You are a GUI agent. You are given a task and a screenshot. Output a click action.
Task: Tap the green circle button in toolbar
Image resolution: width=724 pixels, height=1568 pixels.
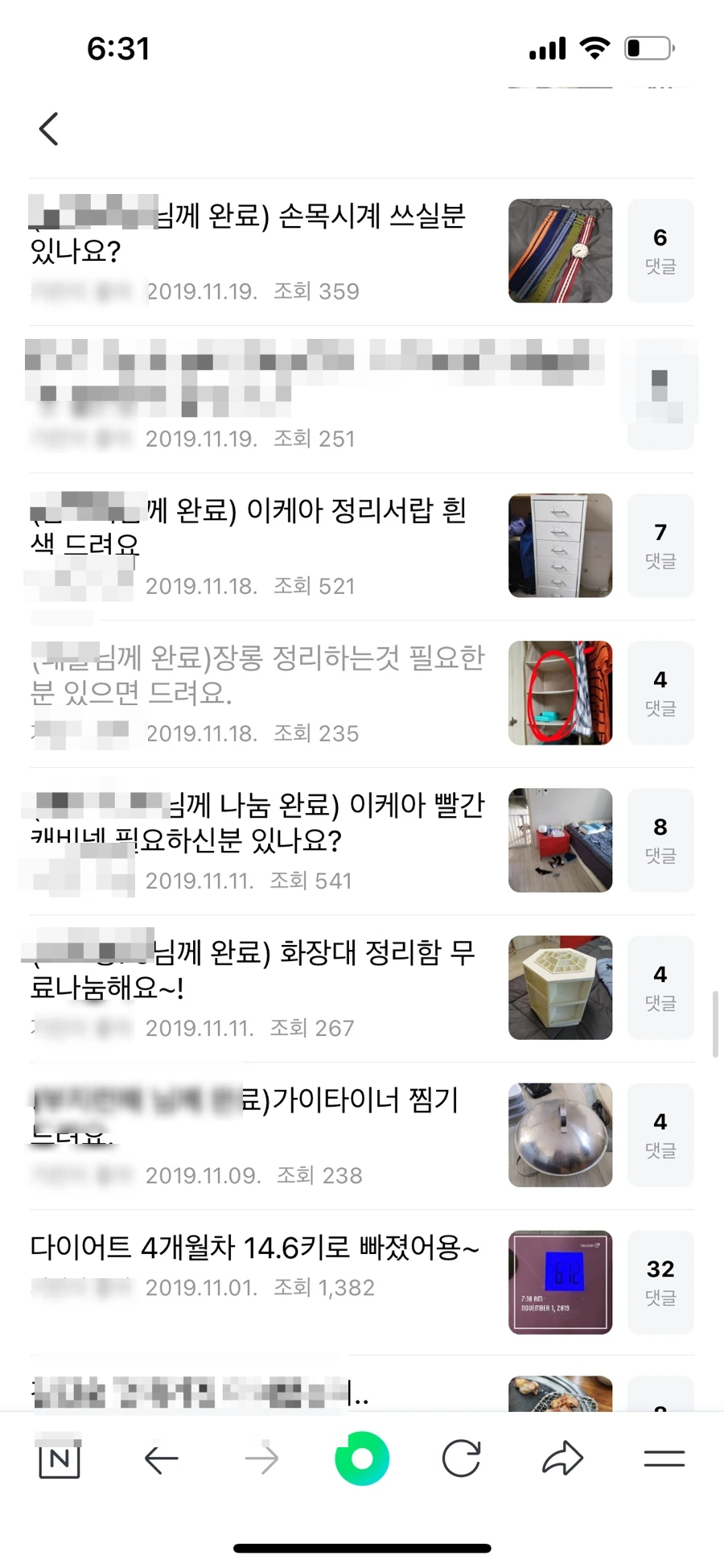pos(362,1459)
